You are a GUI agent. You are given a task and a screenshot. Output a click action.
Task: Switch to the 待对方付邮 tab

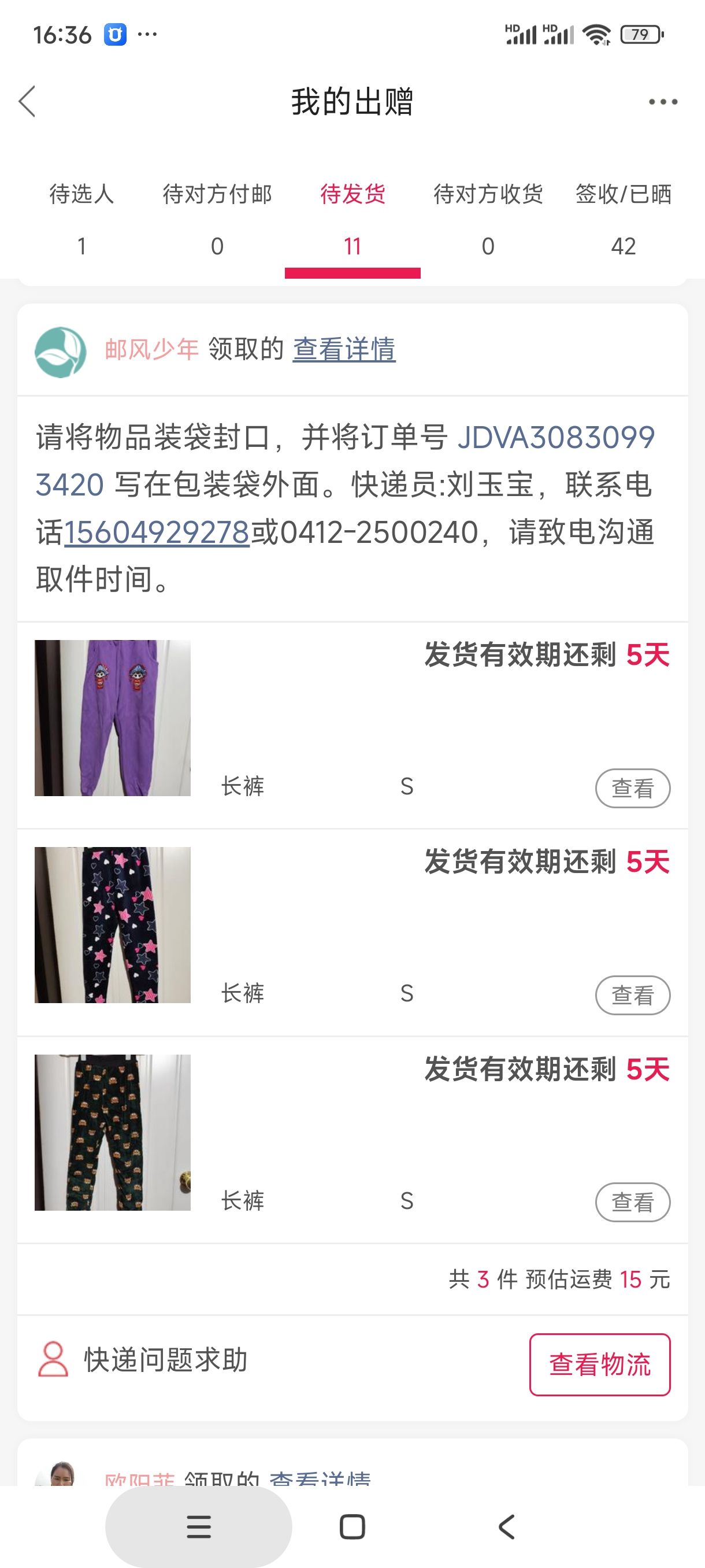(217, 219)
